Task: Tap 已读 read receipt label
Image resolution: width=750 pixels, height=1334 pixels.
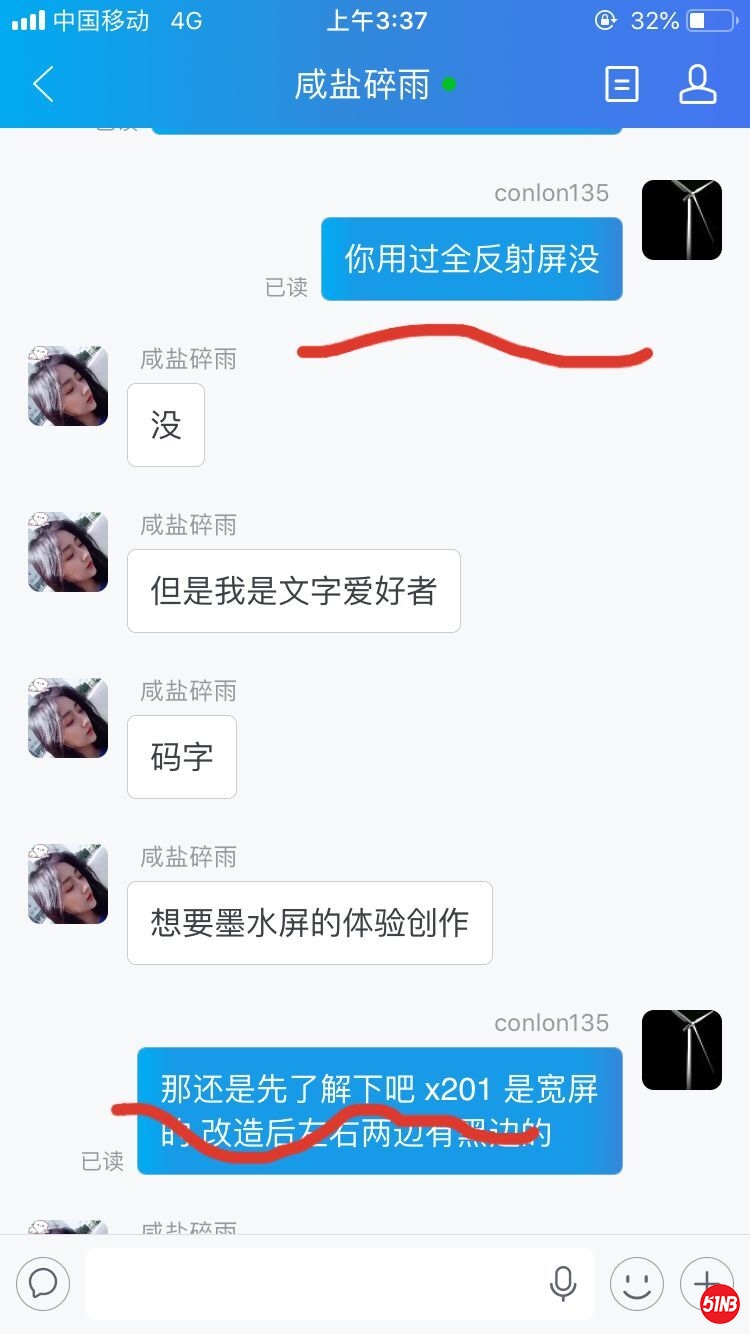Action: [x=284, y=288]
